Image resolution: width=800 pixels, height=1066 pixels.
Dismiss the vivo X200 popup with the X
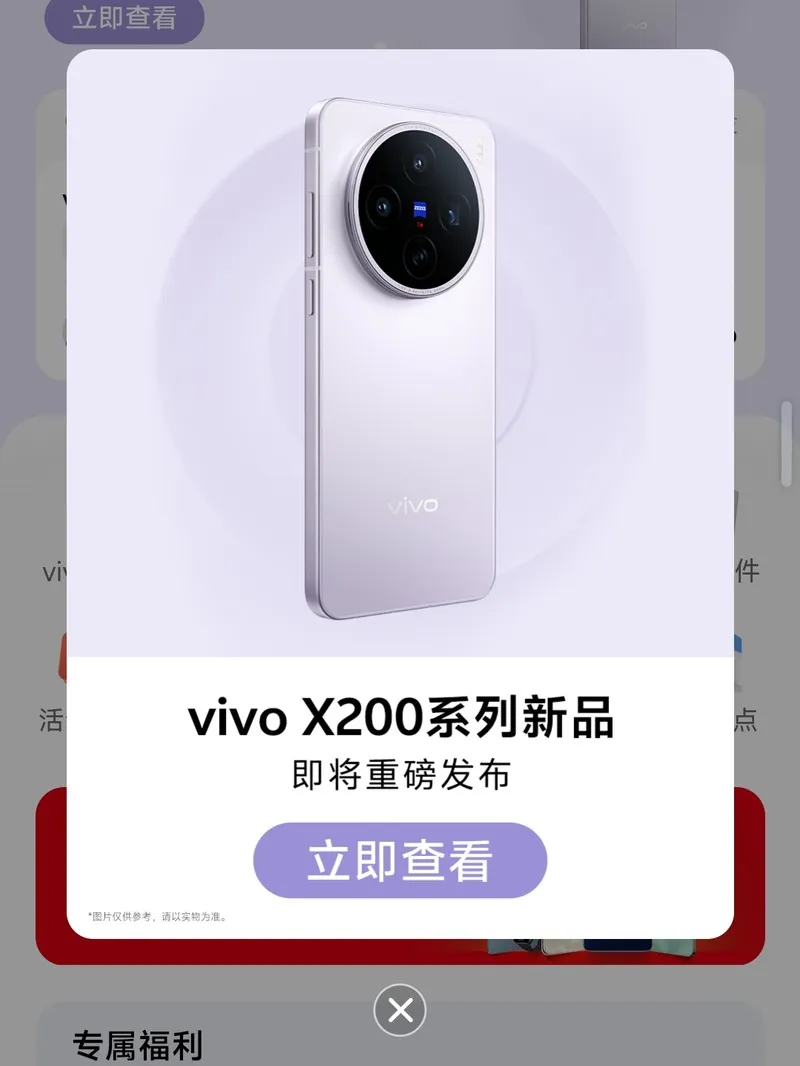pos(400,1010)
